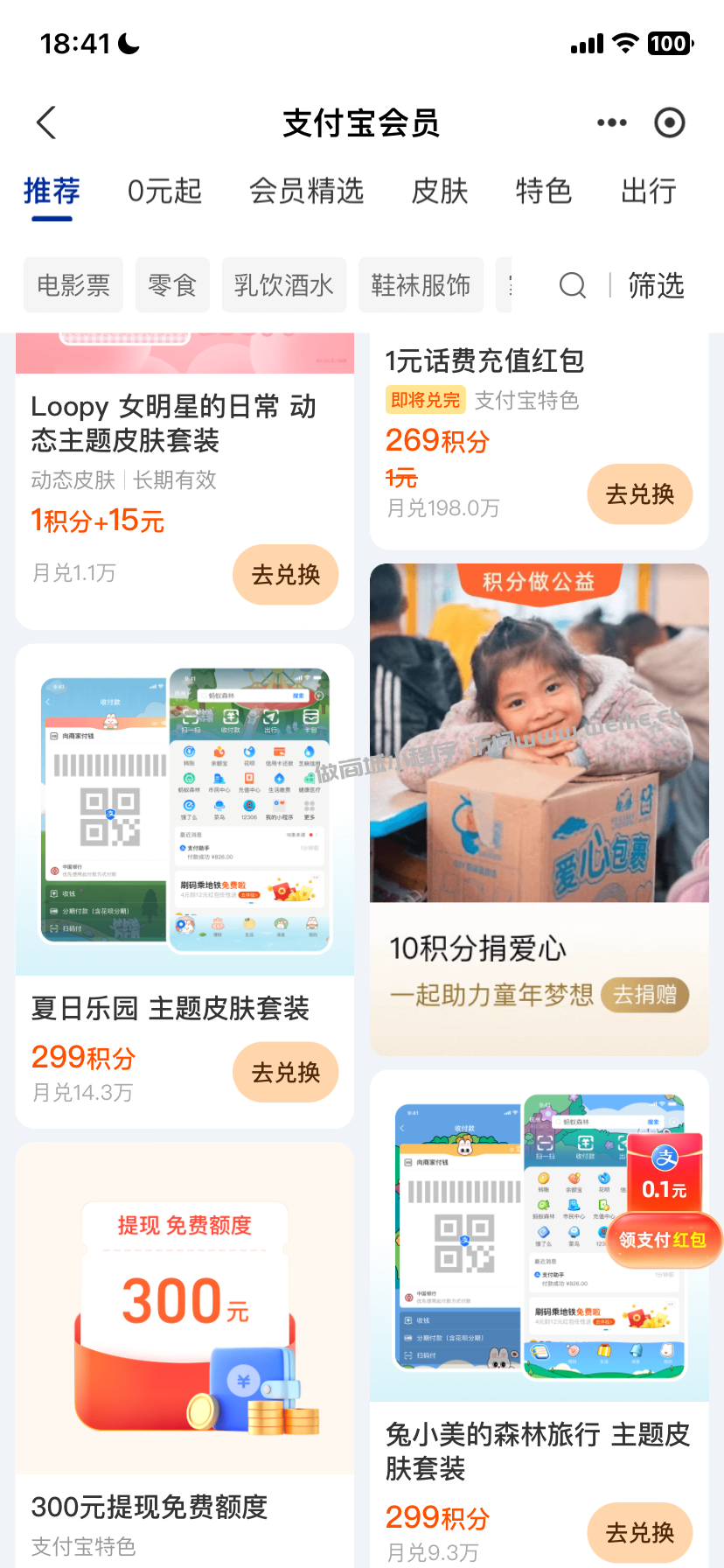Open the 筛选 filter options

[x=656, y=285]
